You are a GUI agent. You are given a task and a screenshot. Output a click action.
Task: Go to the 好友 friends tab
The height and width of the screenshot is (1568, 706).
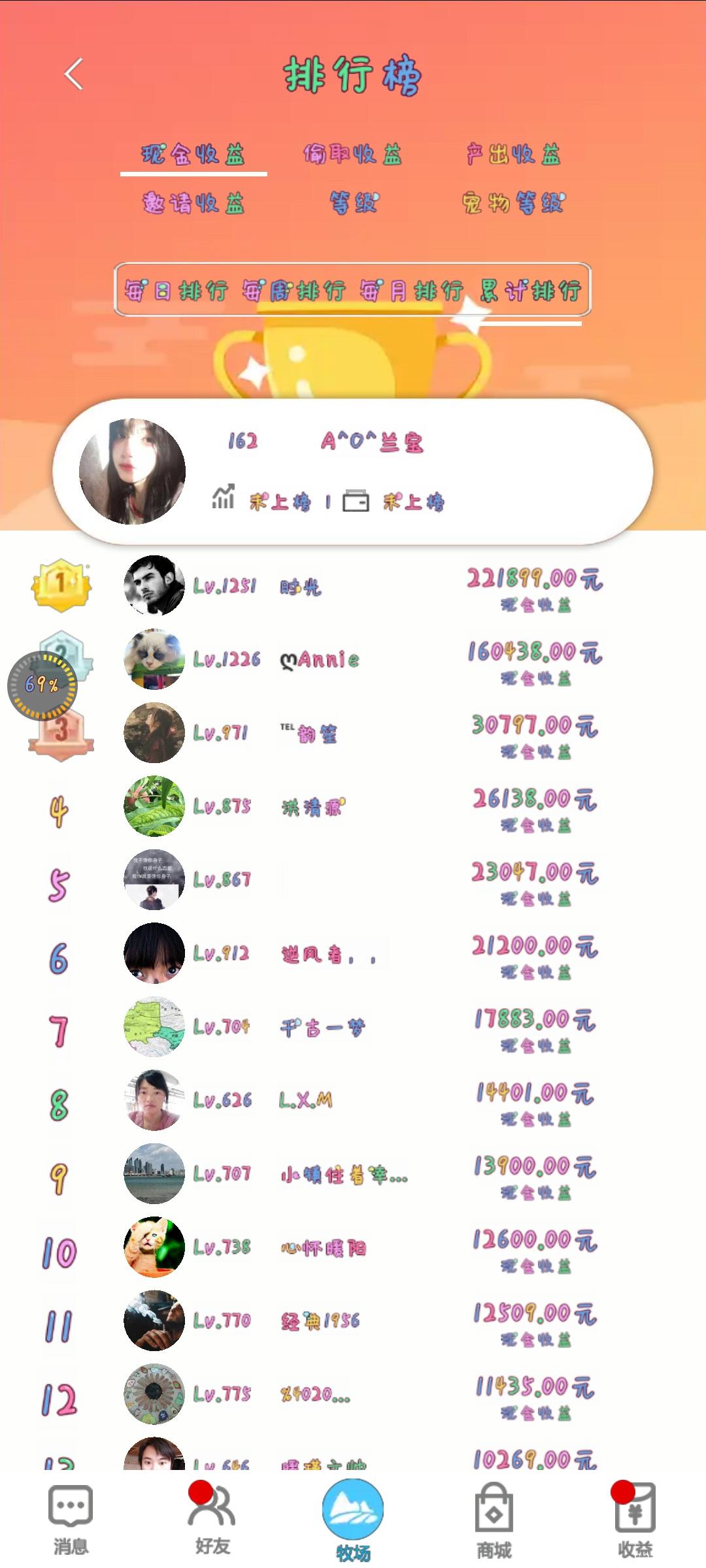pos(212,1518)
